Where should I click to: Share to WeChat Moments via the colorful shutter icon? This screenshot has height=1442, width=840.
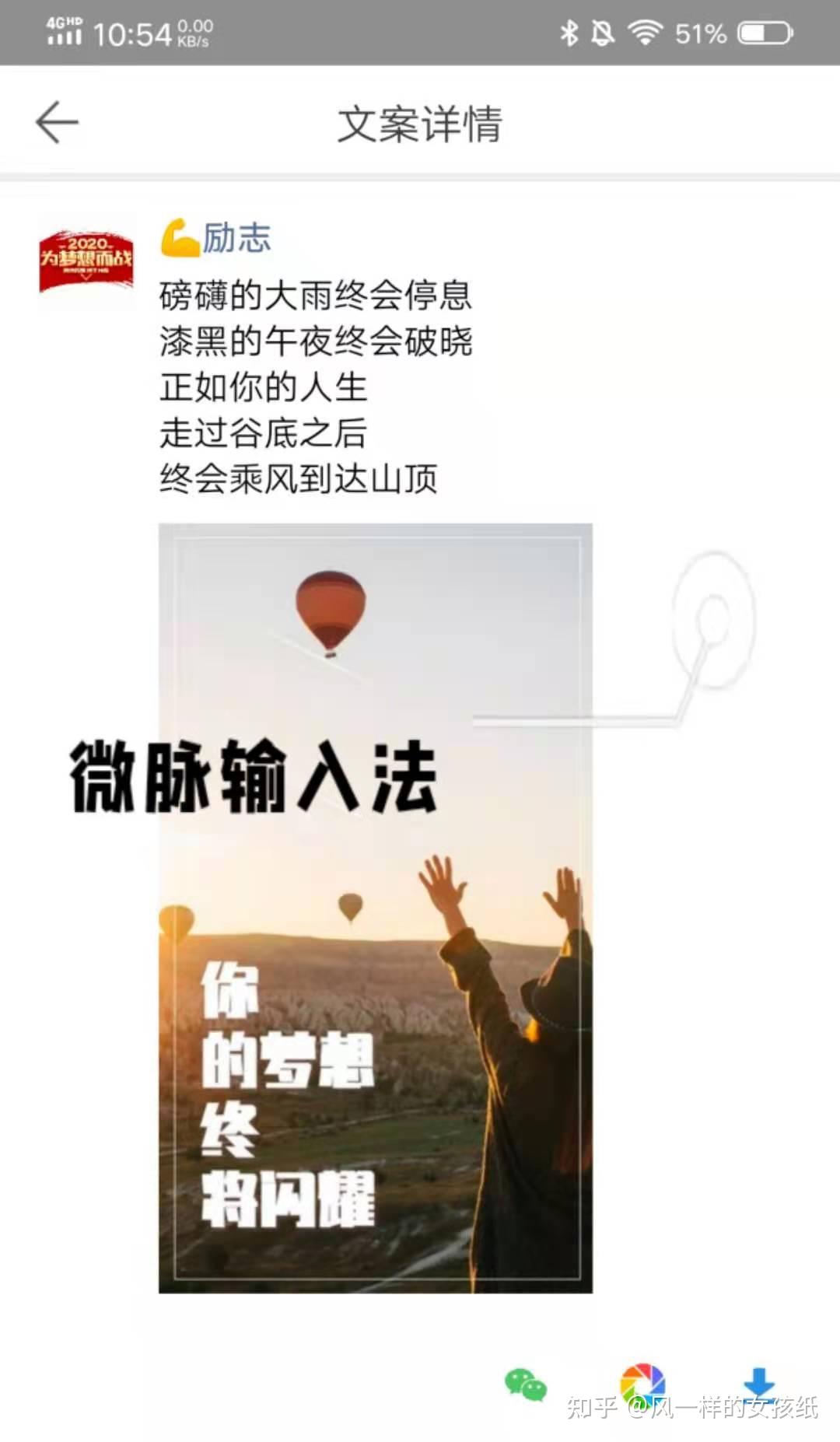point(642,1384)
